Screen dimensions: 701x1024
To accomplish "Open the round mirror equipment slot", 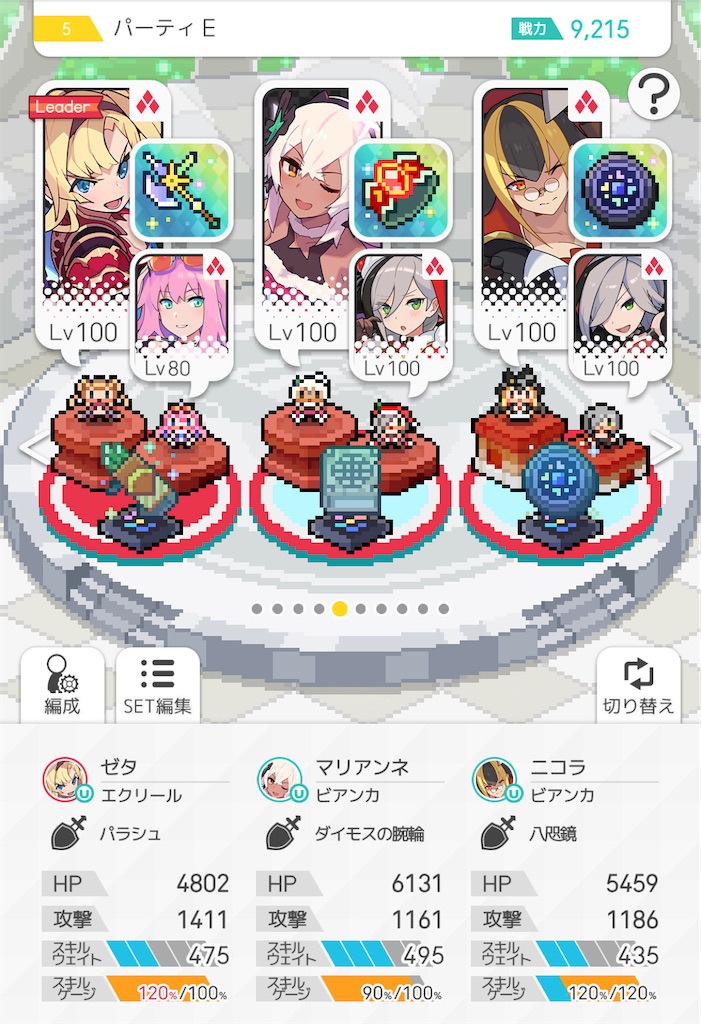I will point(620,190).
